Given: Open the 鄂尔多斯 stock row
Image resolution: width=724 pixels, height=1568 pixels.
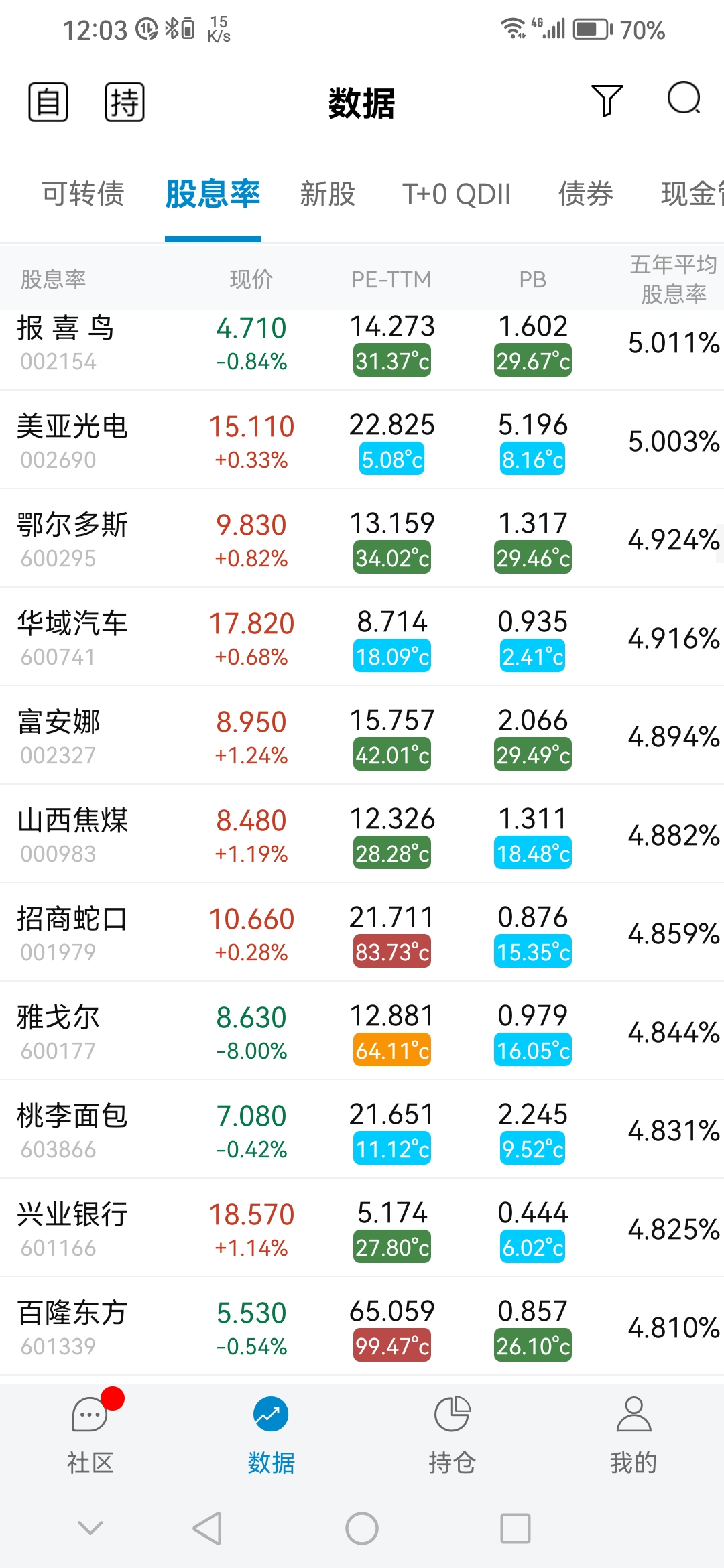Looking at the screenshot, I should [362, 539].
